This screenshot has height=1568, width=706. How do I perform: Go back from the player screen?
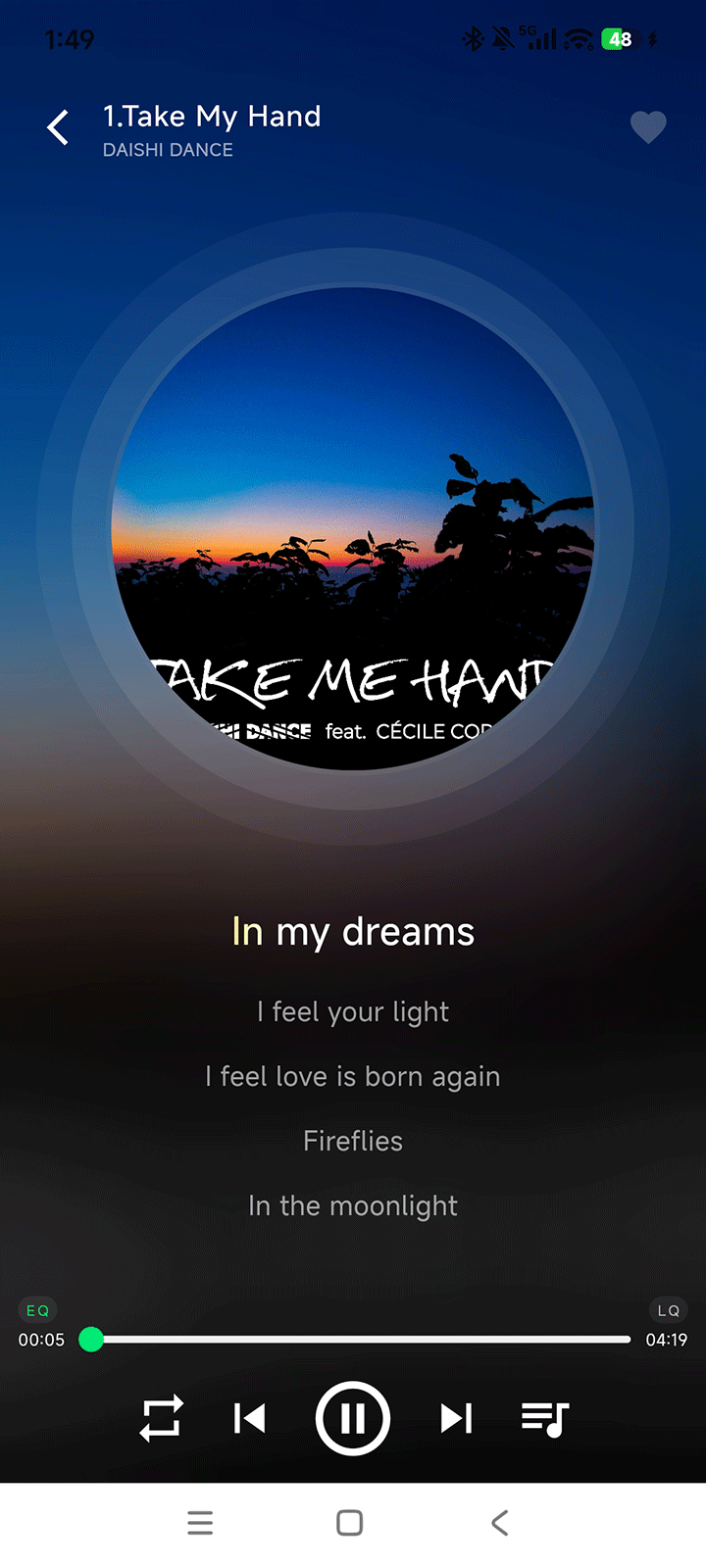pyautogui.click(x=59, y=127)
